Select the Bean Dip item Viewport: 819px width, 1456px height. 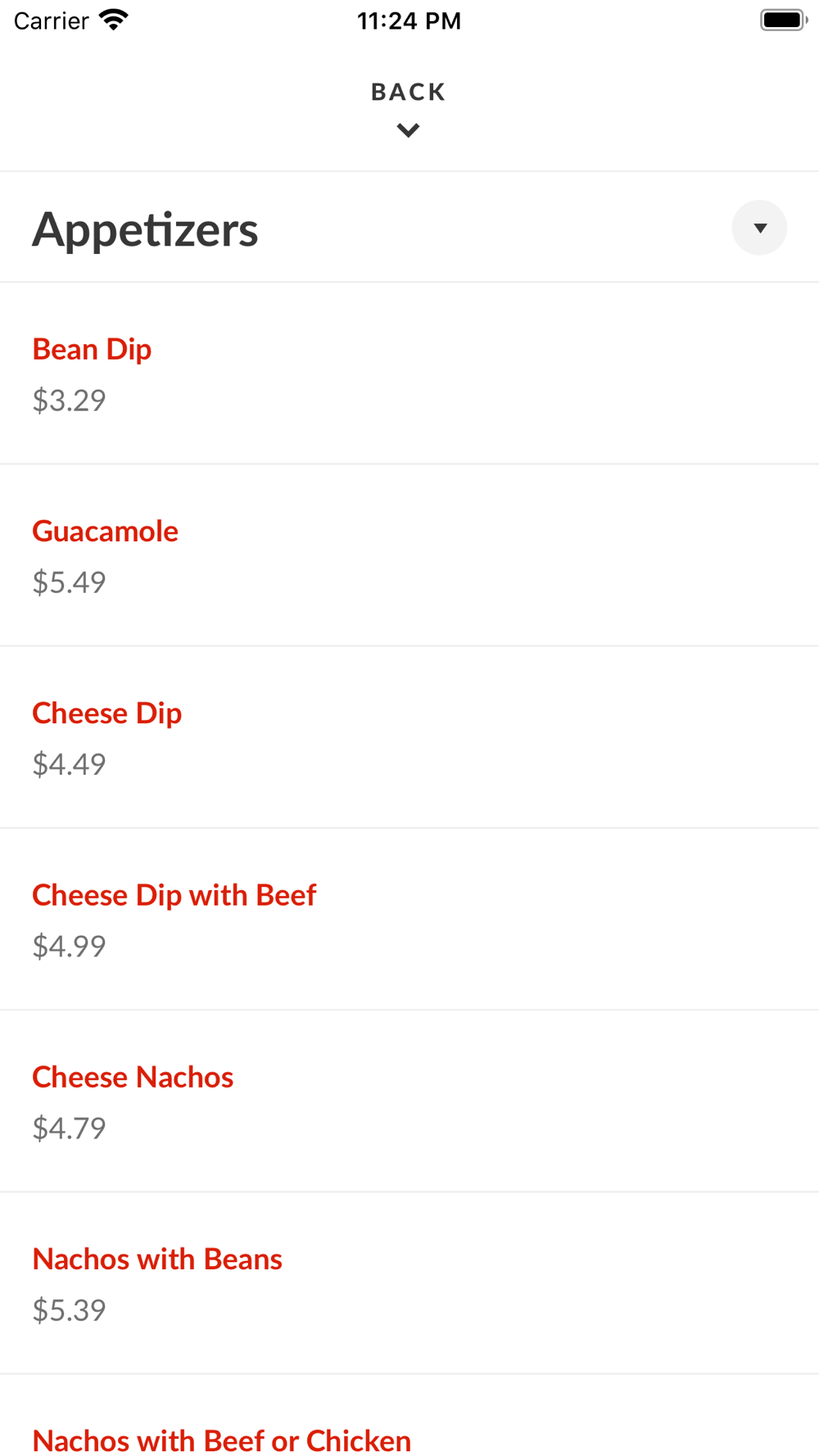tap(92, 350)
